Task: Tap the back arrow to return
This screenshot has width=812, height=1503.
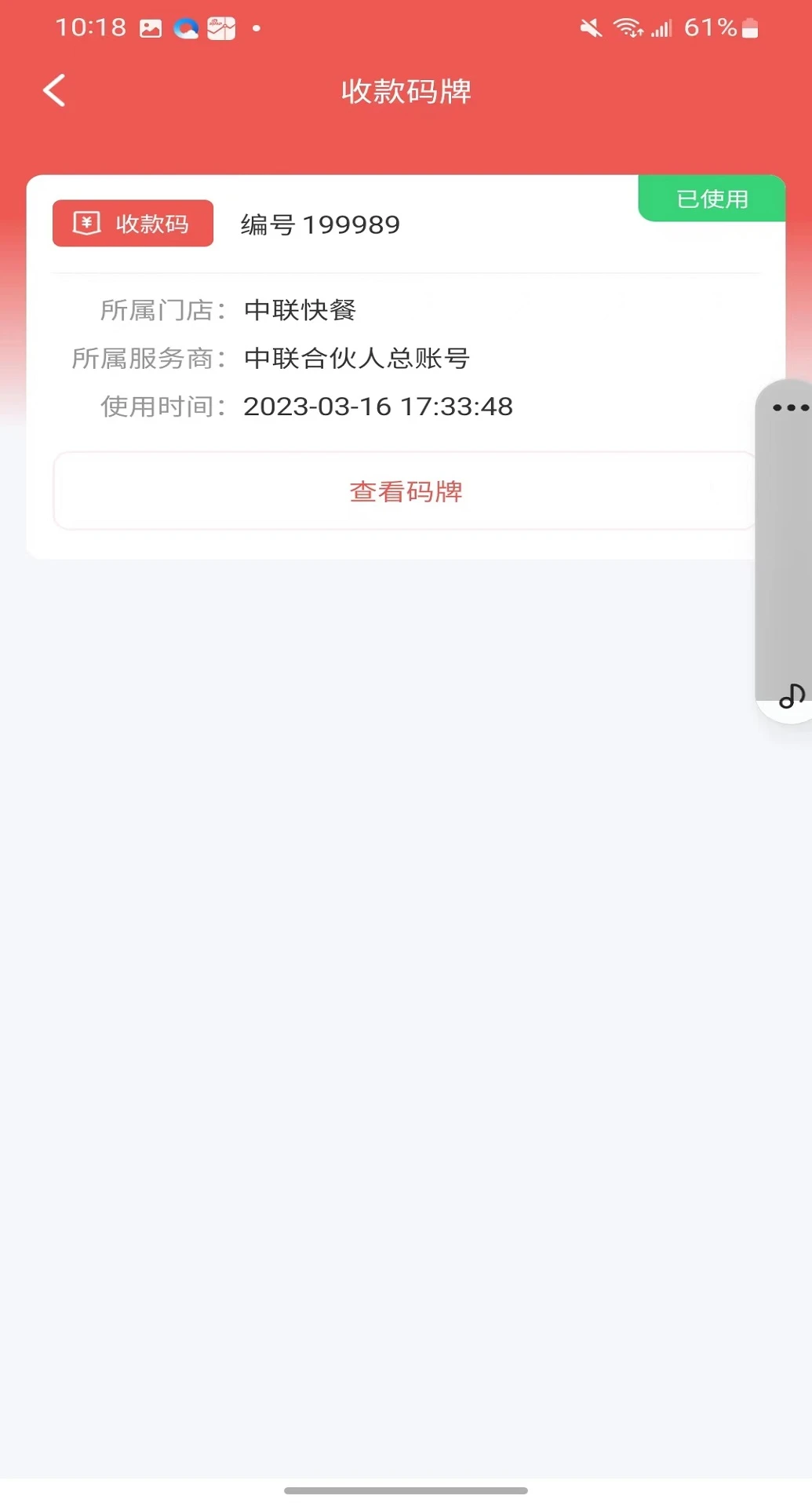Action: (53, 90)
